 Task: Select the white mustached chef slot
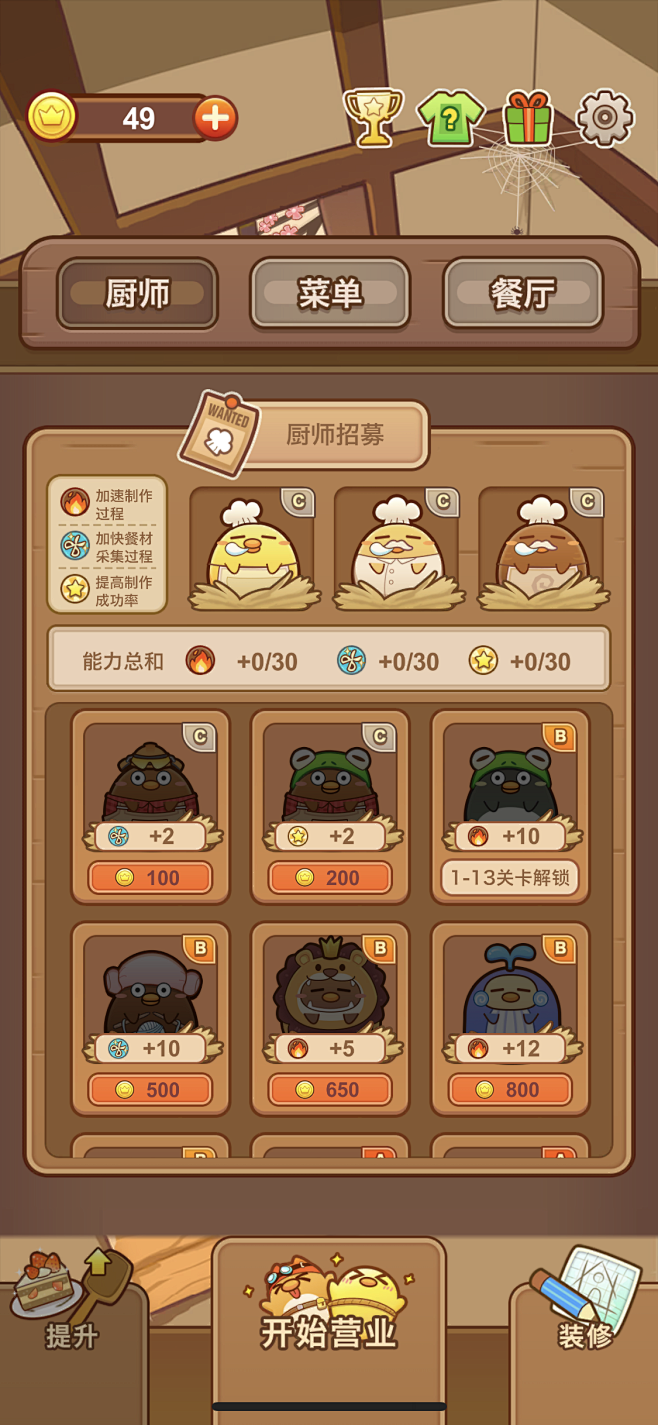click(399, 550)
